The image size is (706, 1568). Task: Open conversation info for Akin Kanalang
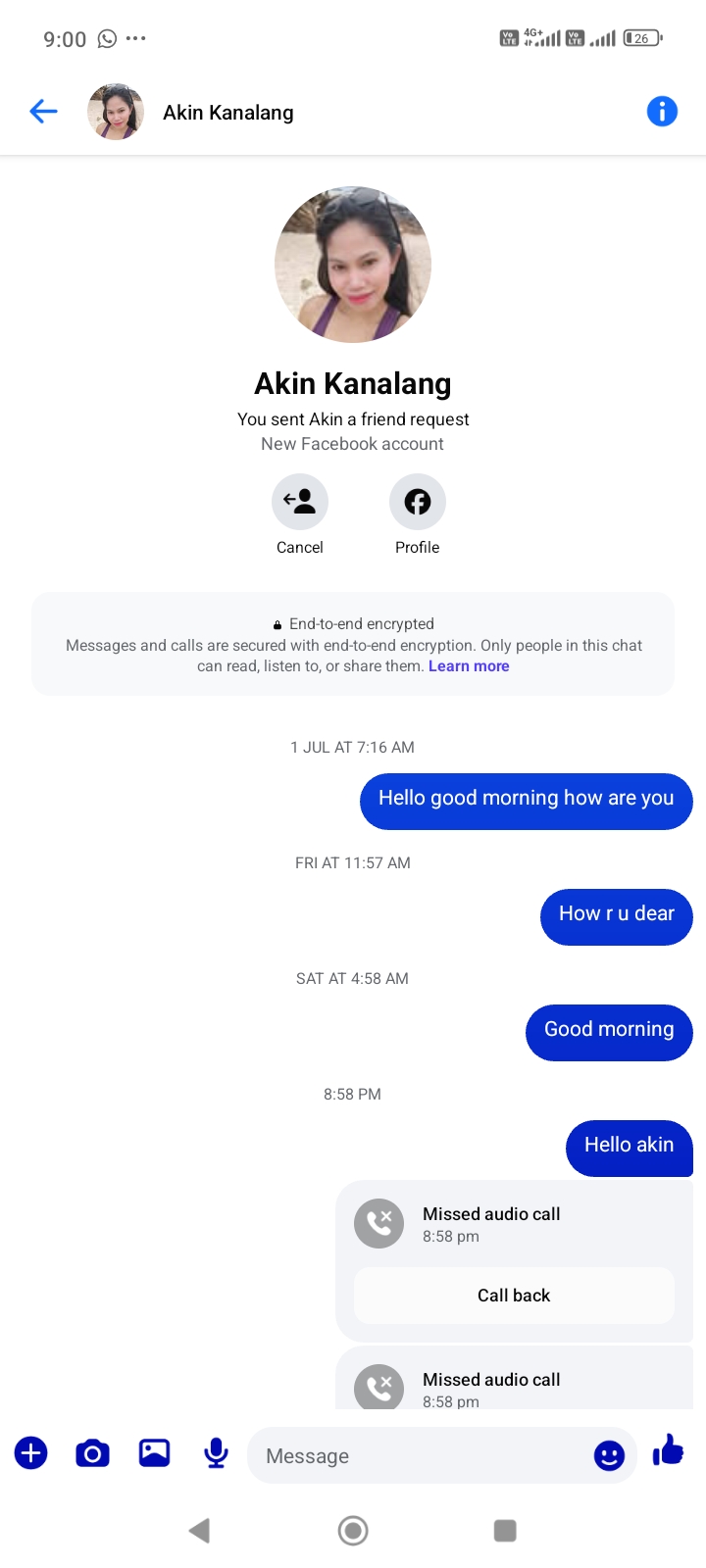point(662,112)
